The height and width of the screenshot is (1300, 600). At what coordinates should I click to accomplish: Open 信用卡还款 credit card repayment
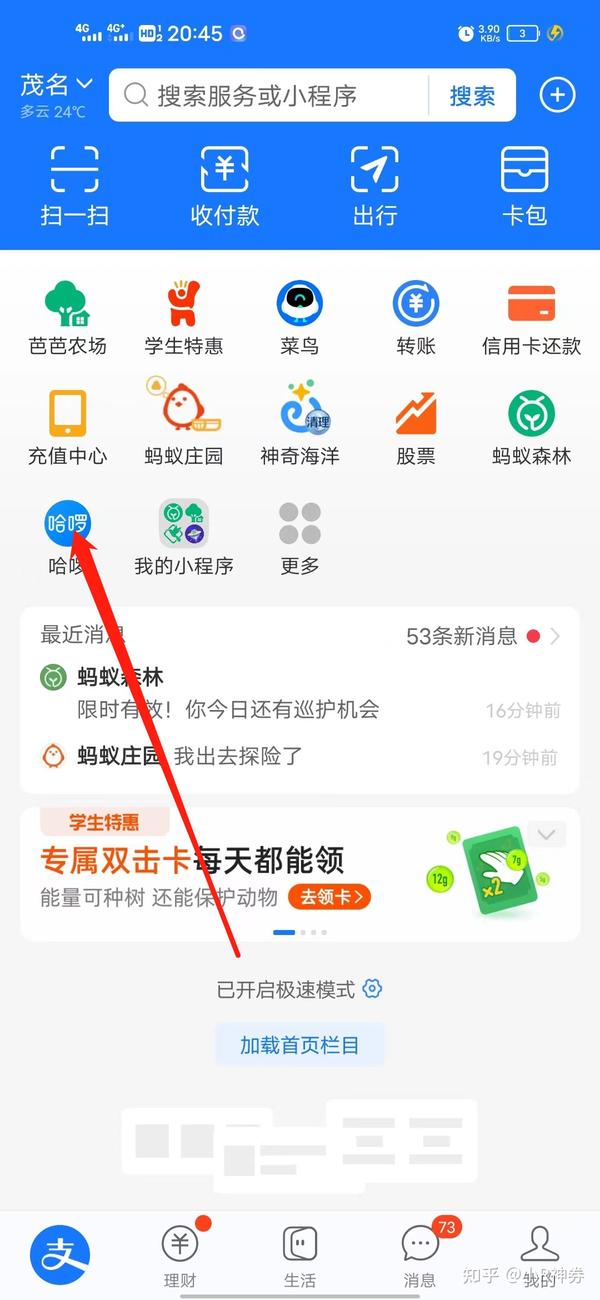[531, 318]
